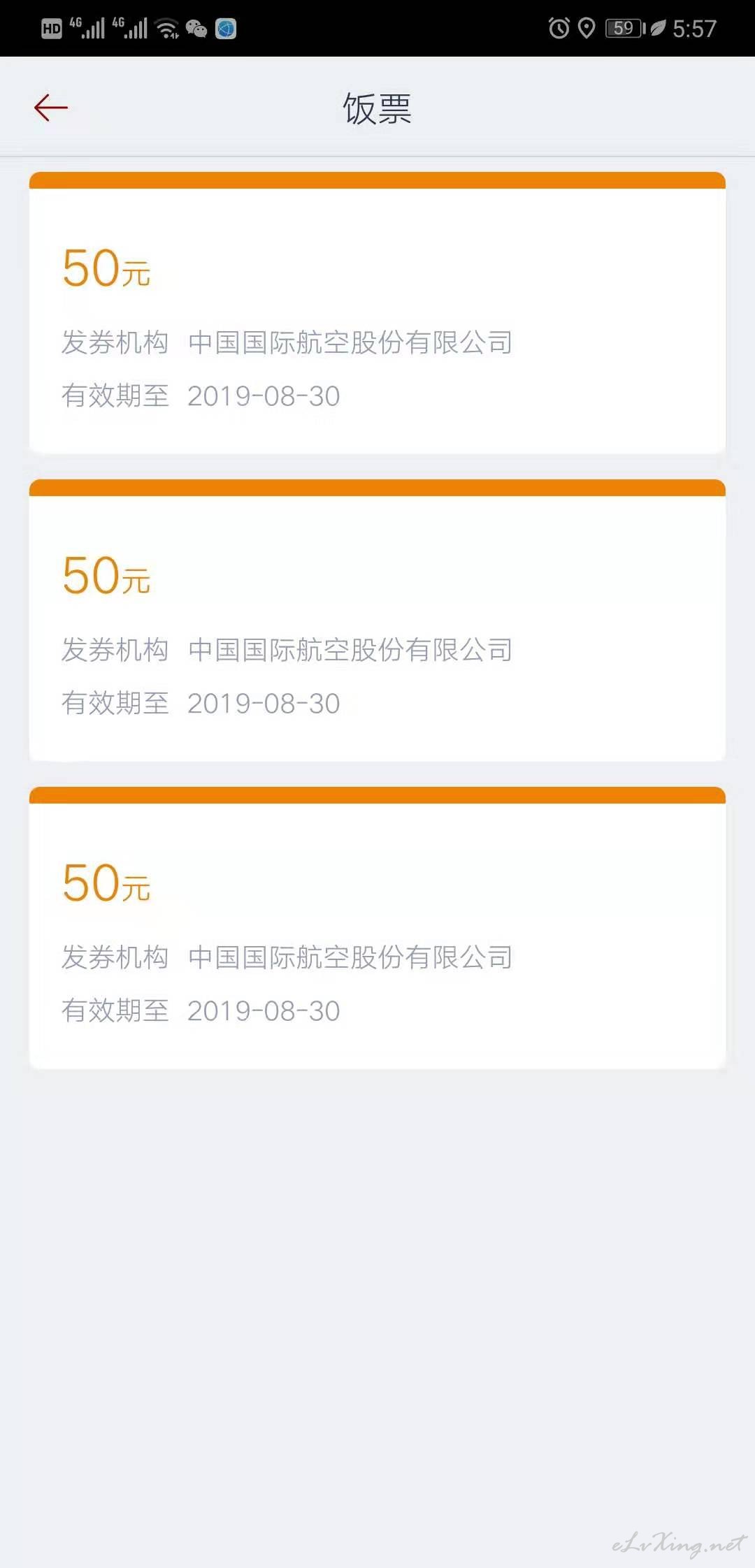
Task: Go back using the red arrow
Action: tap(51, 108)
